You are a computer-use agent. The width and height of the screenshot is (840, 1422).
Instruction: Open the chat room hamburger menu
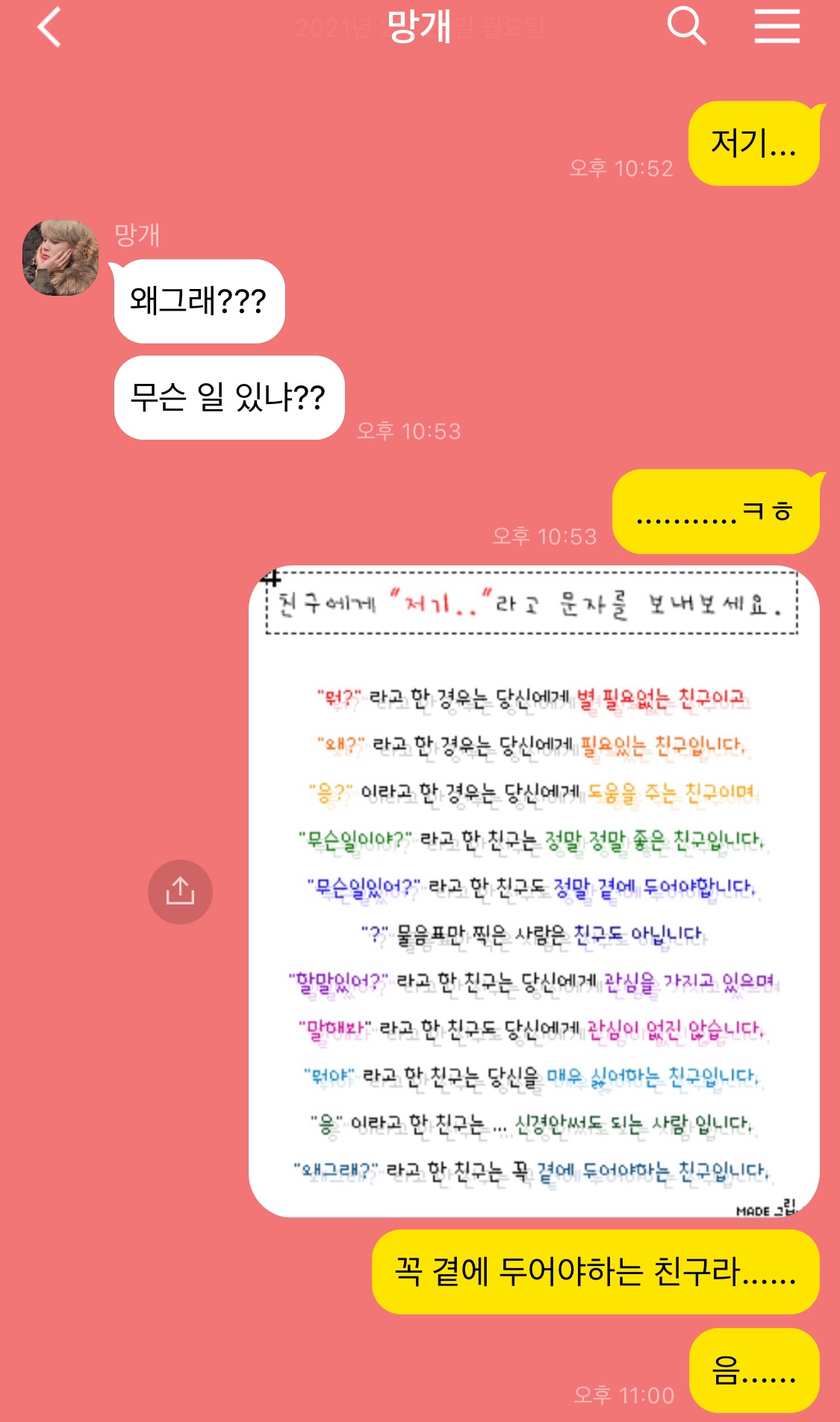tap(777, 26)
